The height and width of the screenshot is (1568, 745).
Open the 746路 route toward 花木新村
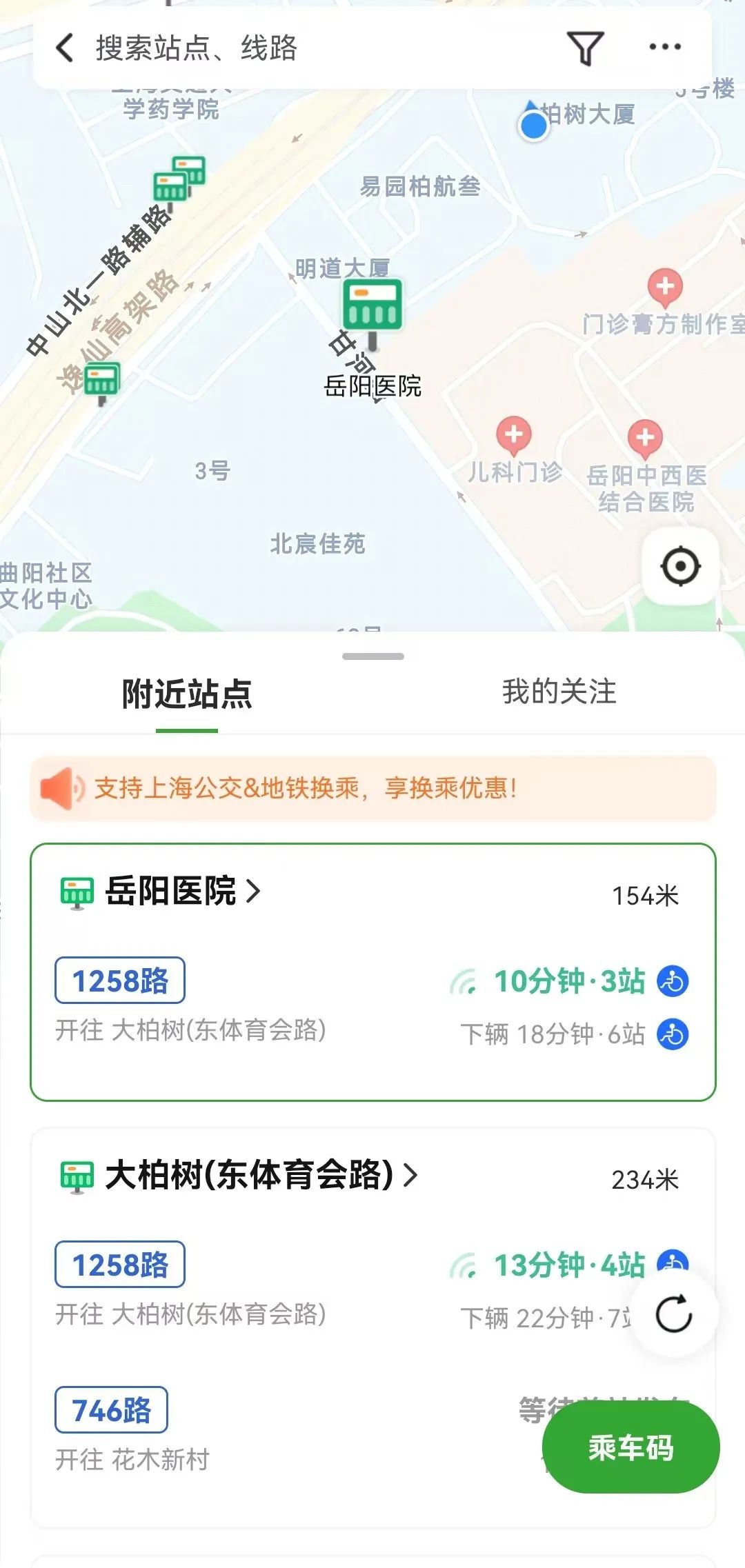(112, 1410)
